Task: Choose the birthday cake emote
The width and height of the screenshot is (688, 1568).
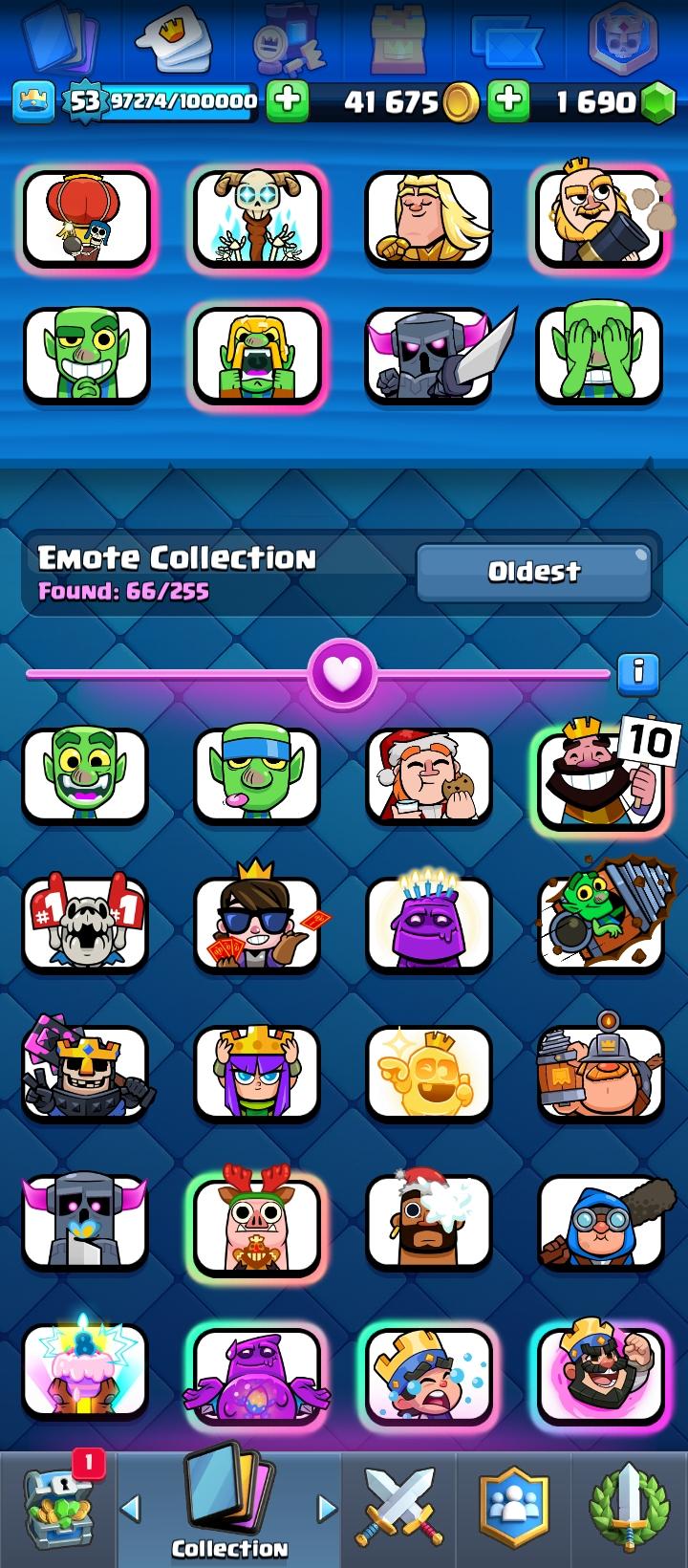Action: [x=84, y=1371]
